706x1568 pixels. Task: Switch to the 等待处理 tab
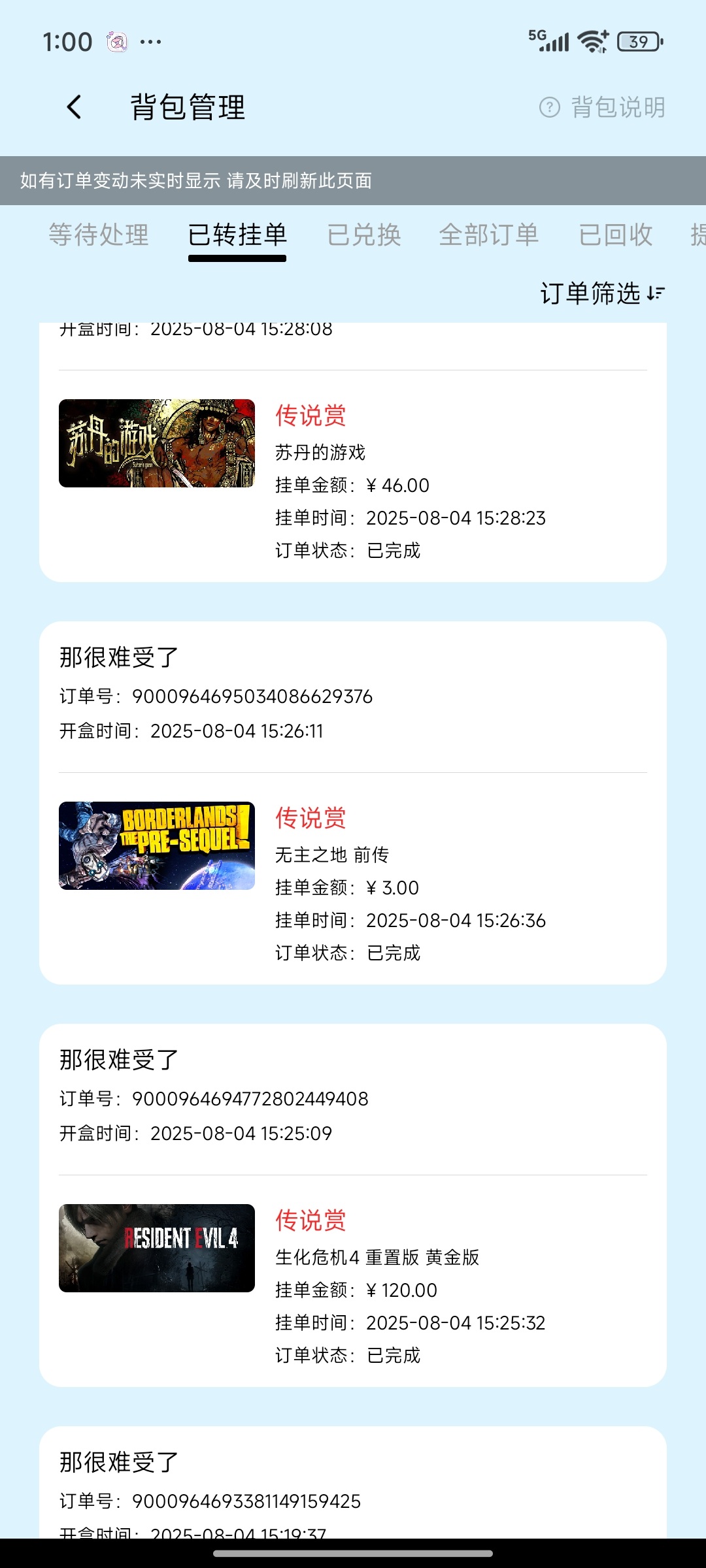click(x=99, y=235)
